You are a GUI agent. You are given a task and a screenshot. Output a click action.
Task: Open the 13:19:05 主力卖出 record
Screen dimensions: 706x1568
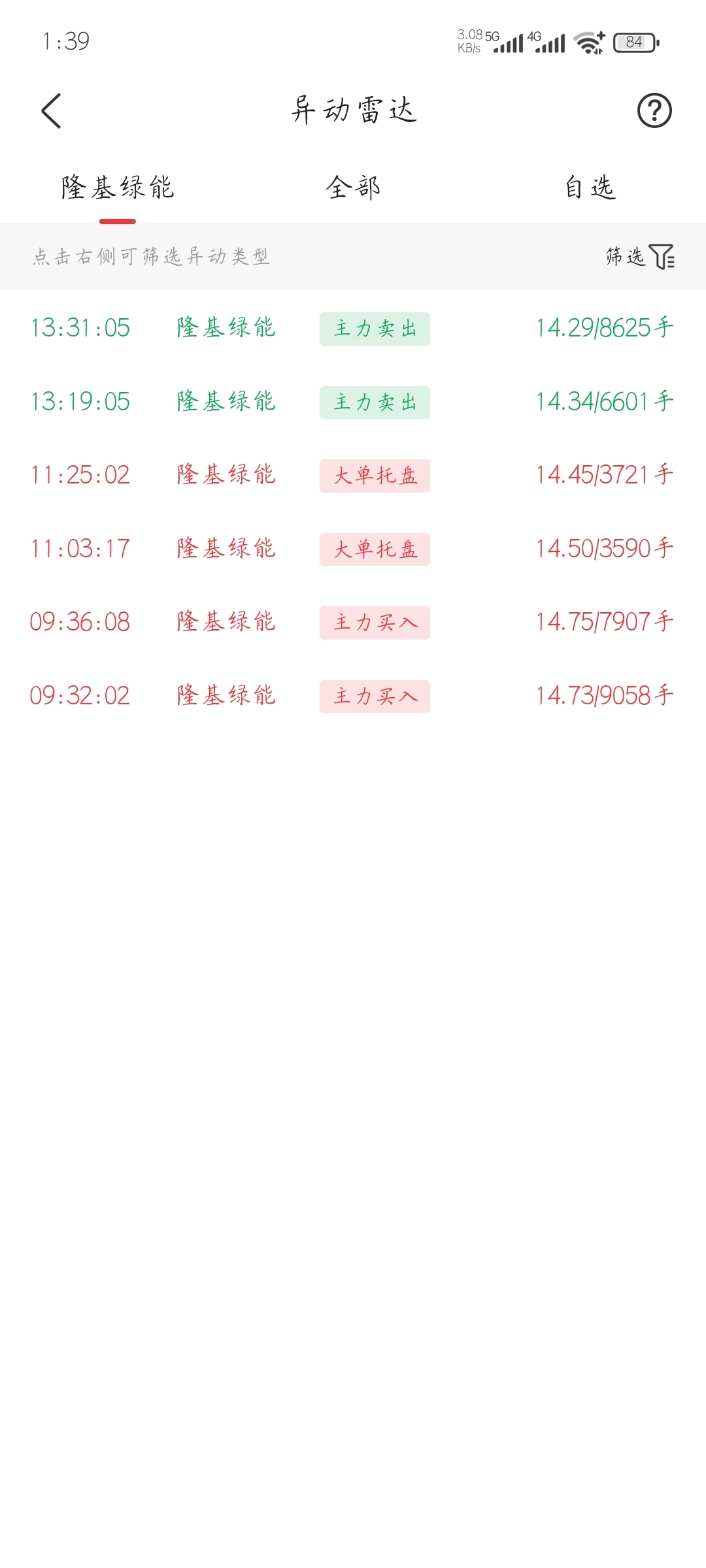[353, 402]
